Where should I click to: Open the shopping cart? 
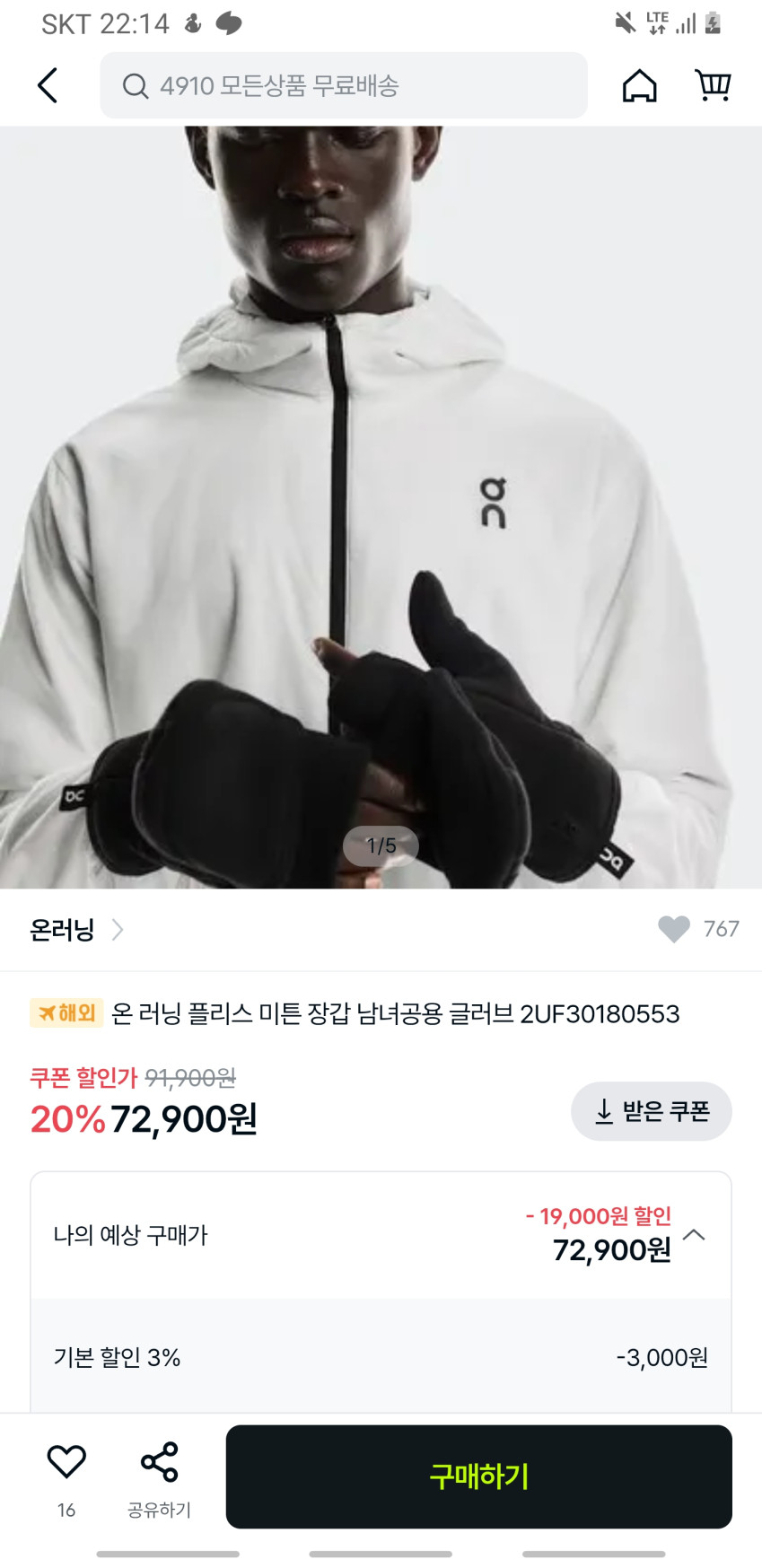coord(713,86)
